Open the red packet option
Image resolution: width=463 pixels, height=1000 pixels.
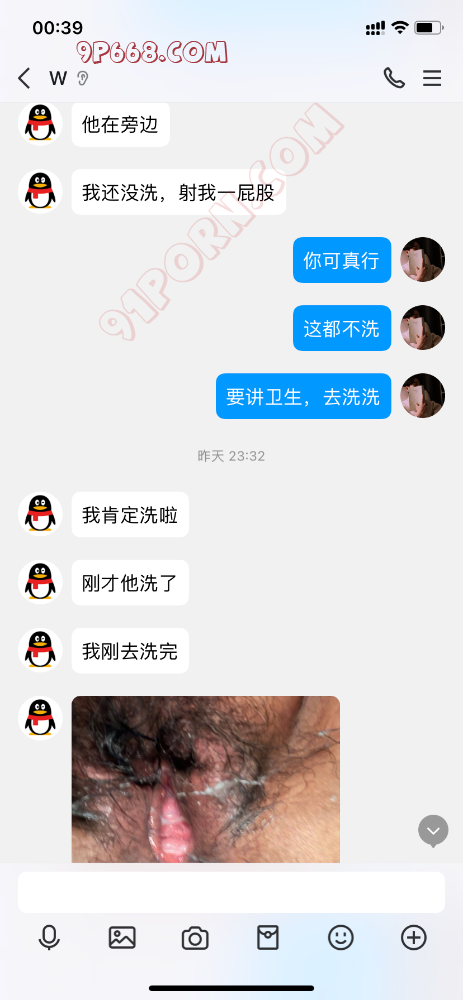[268, 938]
